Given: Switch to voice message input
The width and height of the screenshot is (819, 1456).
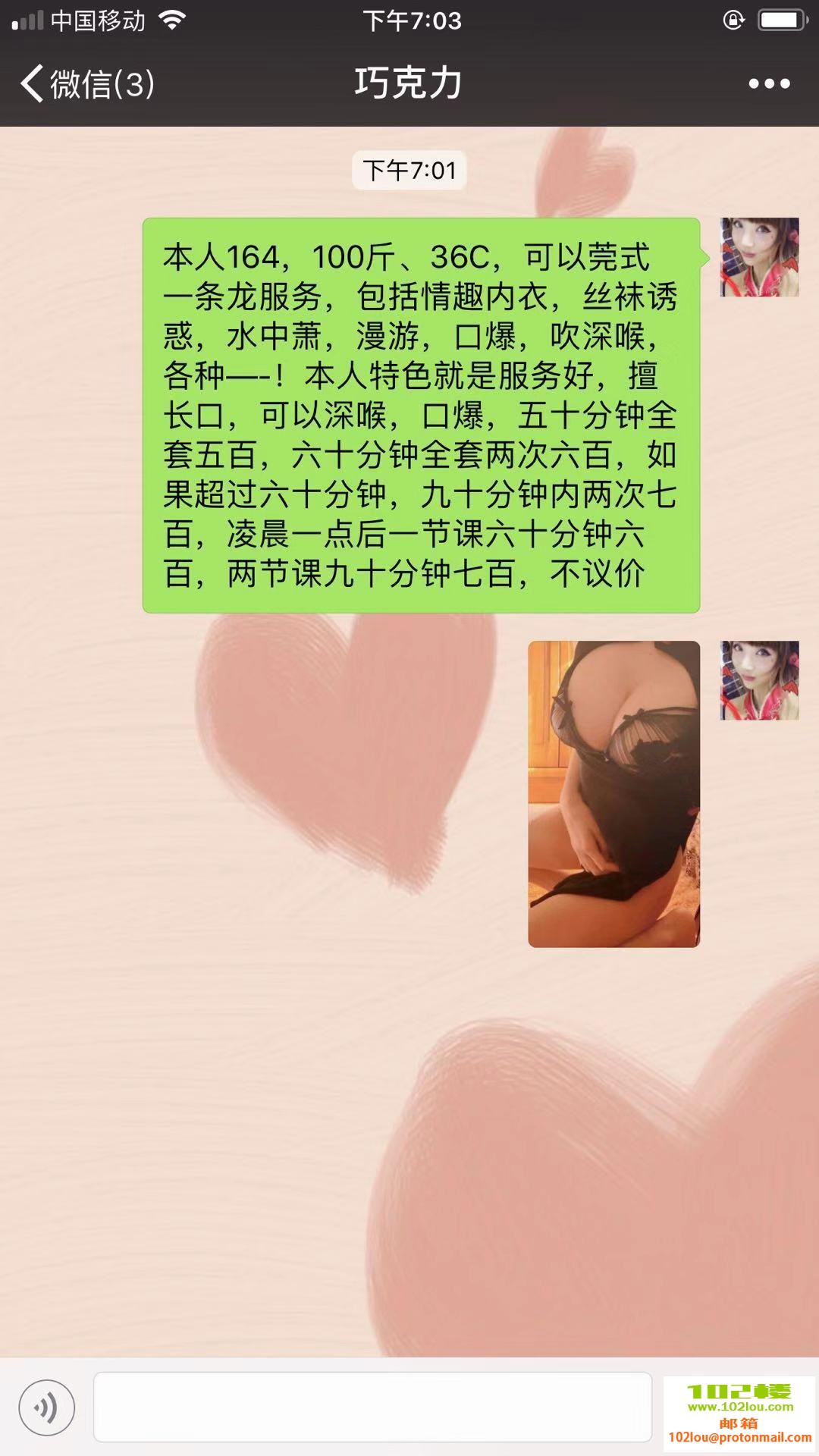Looking at the screenshot, I should (x=47, y=1407).
